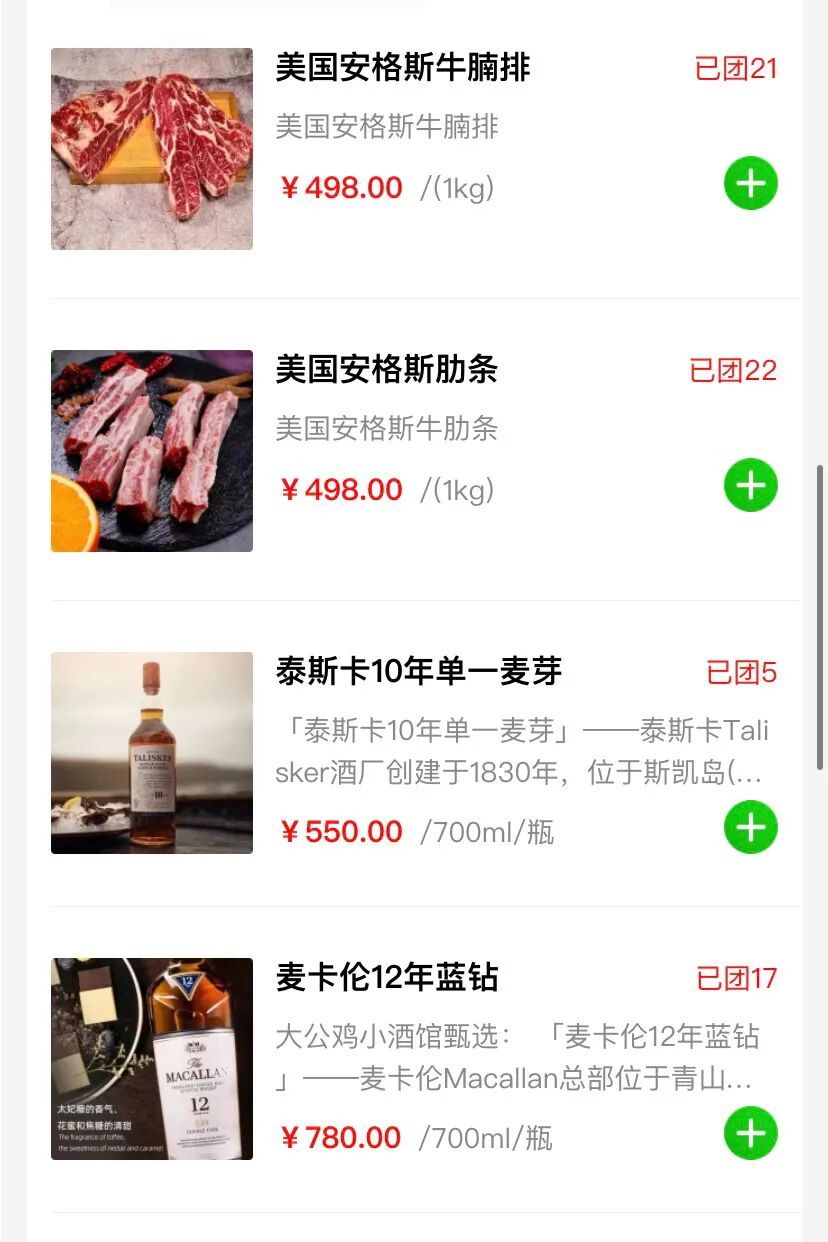
Task: Add 美国安格斯牛腩排 to the cart
Action: (750, 184)
